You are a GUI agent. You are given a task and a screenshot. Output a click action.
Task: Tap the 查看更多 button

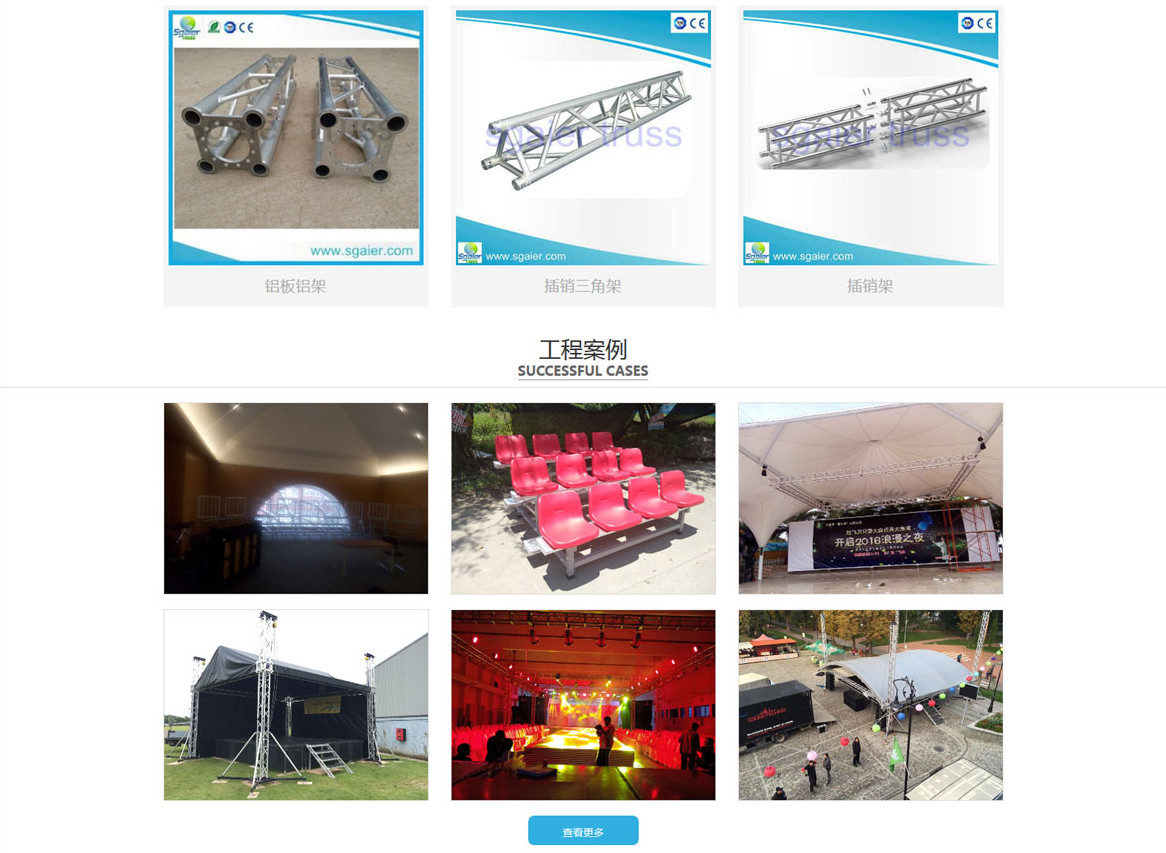tap(583, 831)
